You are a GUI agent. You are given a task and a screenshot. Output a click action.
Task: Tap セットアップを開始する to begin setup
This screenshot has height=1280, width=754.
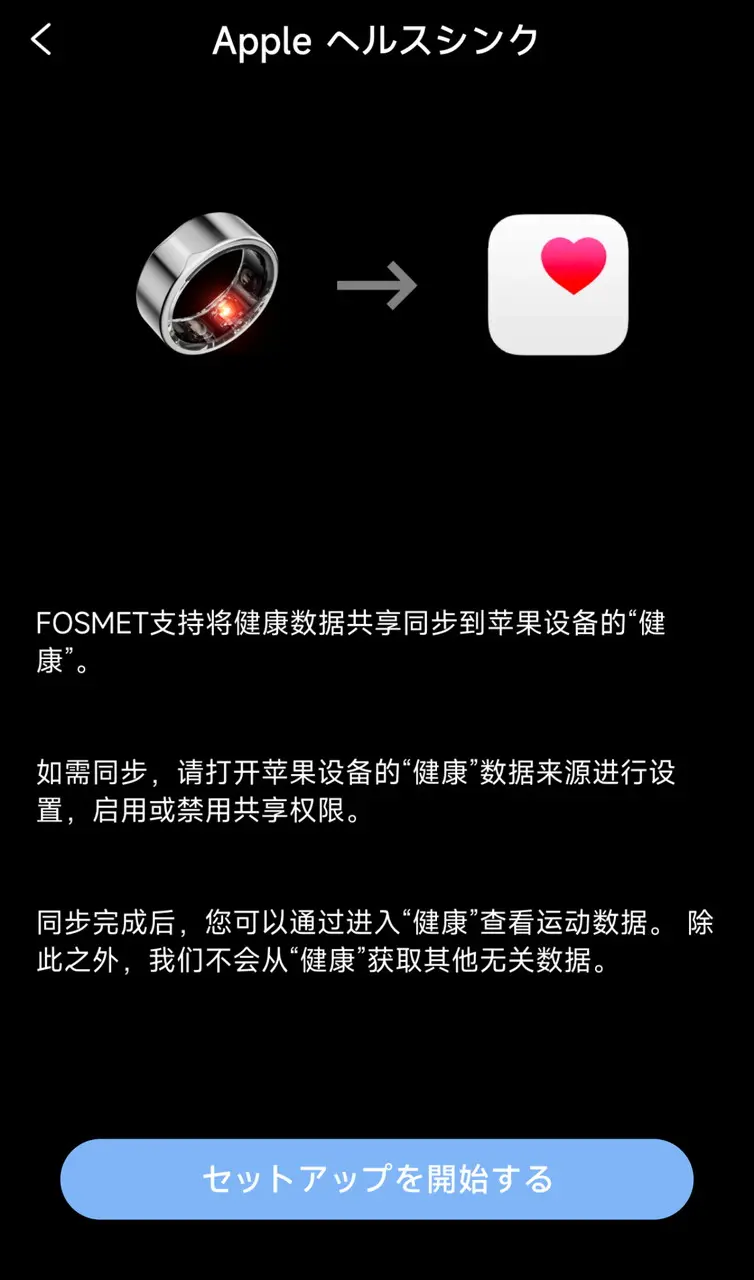(377, 1178)
